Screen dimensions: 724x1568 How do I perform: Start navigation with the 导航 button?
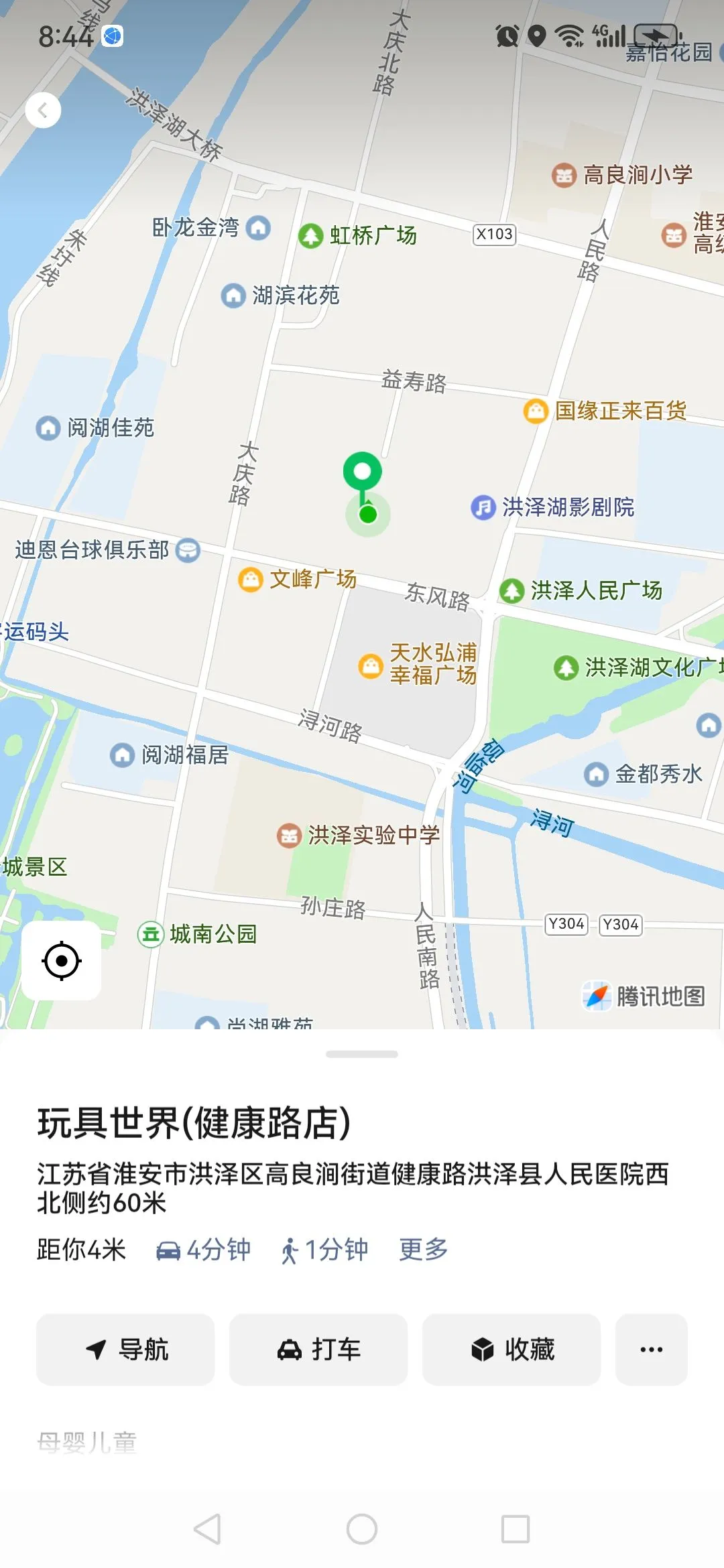[125, 1349]
